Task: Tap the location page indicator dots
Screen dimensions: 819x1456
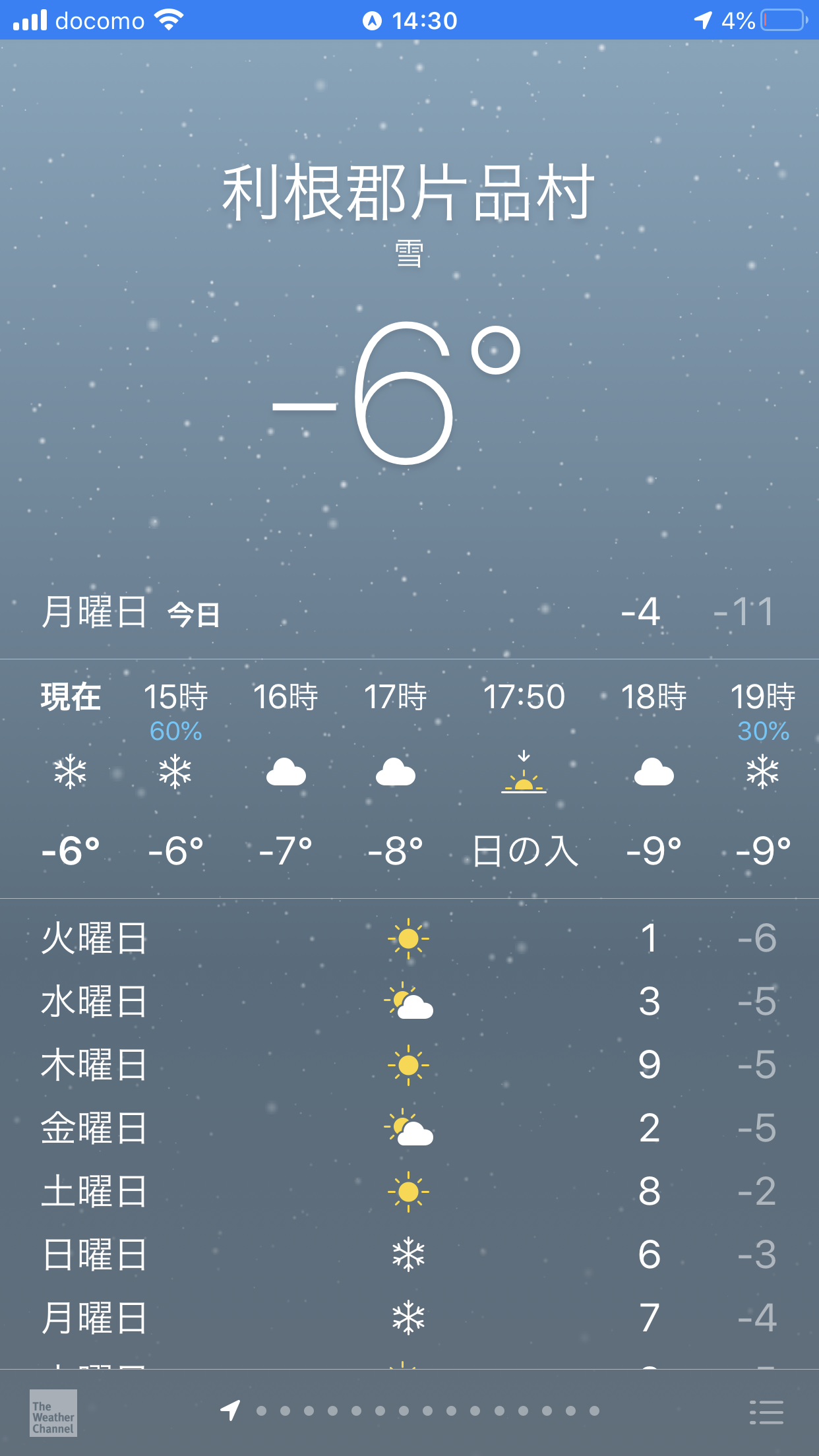Action: (409, 1410)
